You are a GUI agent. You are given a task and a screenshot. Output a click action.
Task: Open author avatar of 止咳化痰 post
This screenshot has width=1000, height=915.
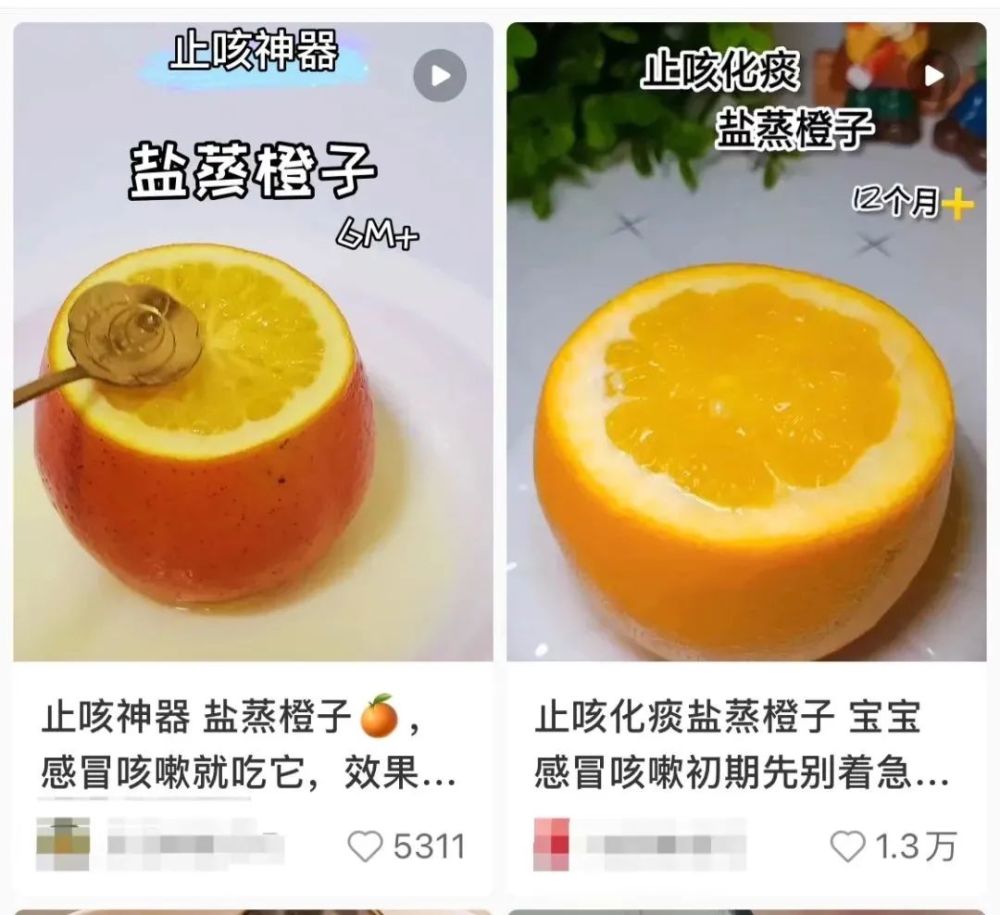[551, 845]
